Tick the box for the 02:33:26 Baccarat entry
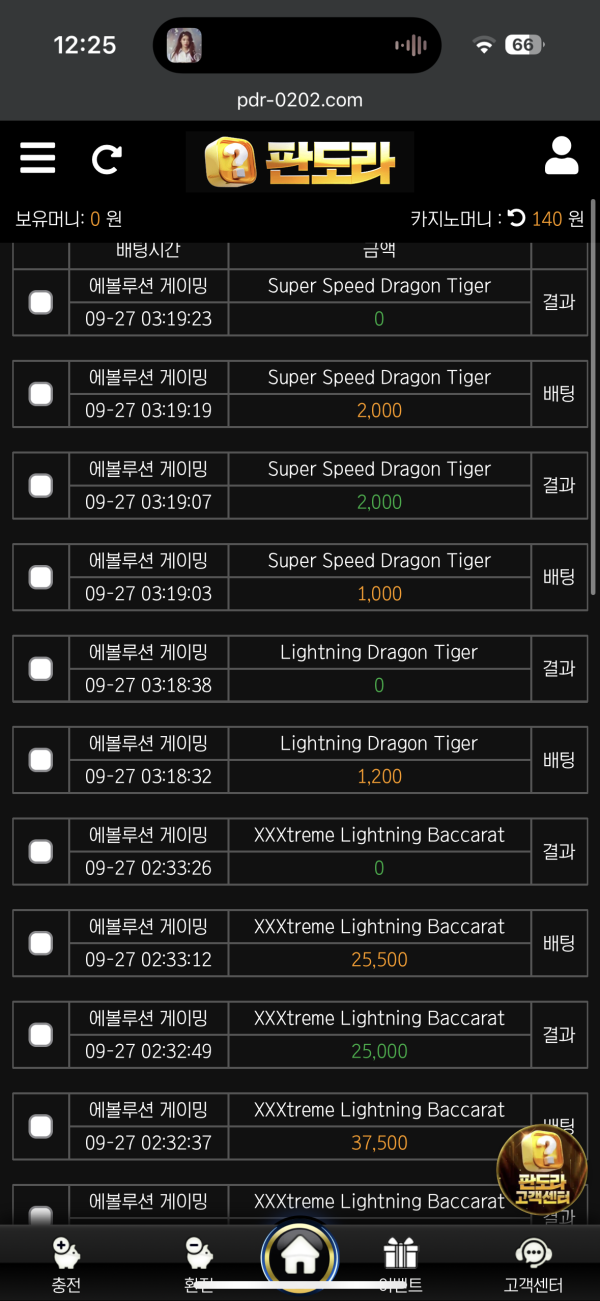This screenshot has width=600, height=1301. click(41, 851)
